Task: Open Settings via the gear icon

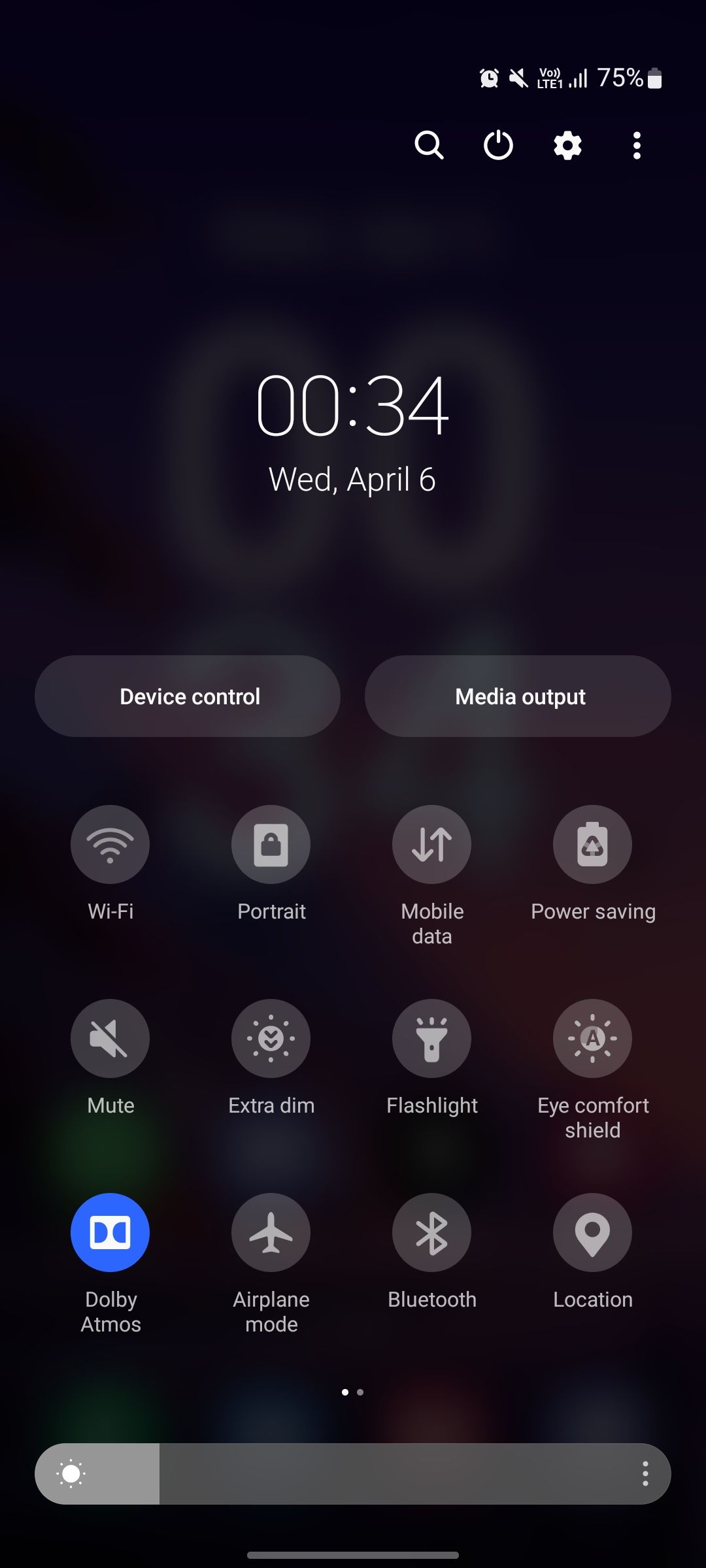Action: pos(567,145)
